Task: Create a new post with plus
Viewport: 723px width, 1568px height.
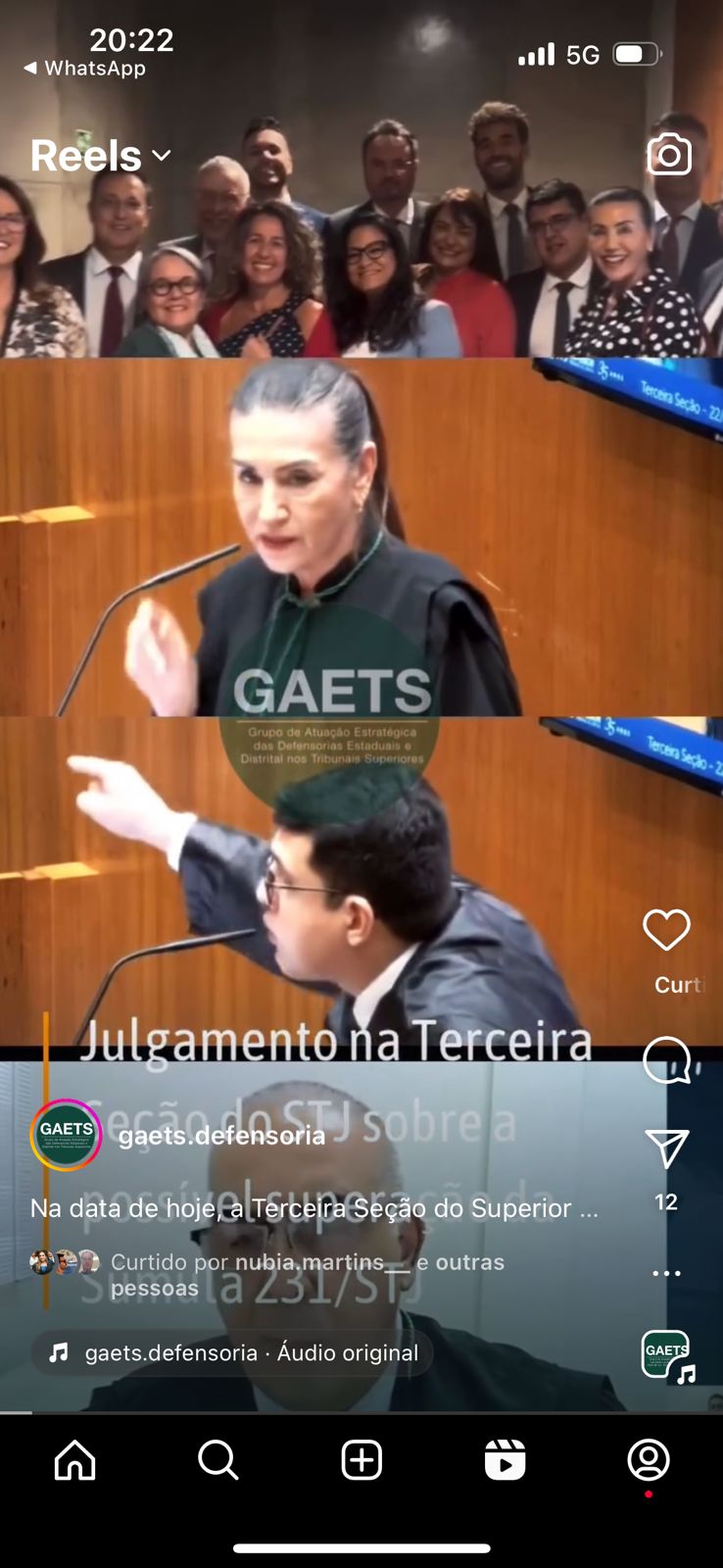Action: [361, 1460]
